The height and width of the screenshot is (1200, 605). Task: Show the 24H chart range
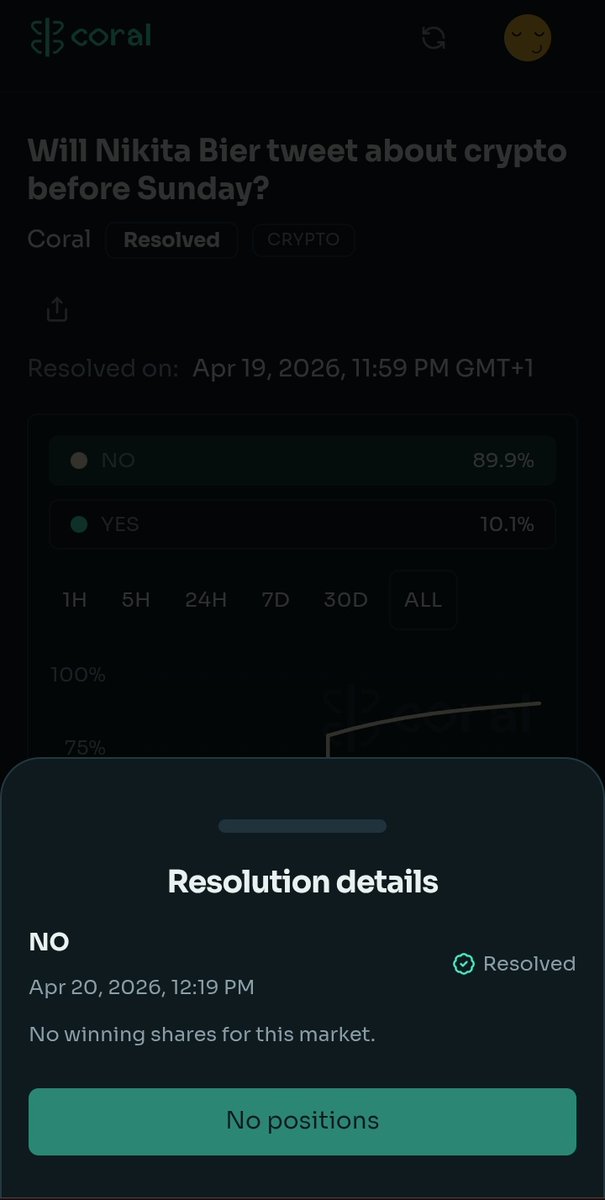(x=205, y=600)
